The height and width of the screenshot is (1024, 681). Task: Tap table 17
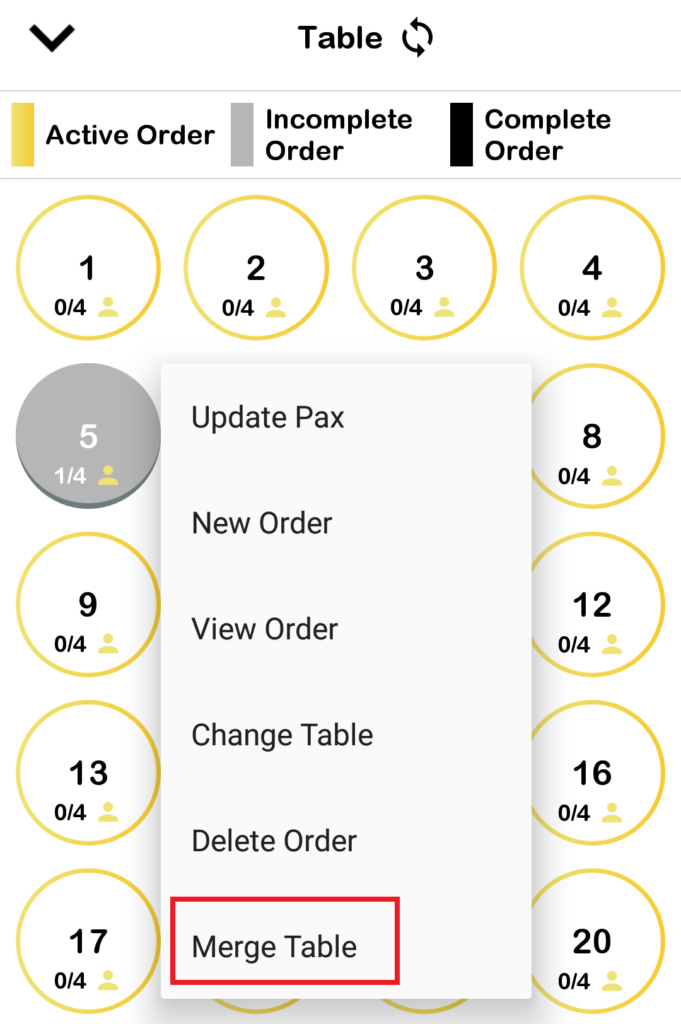click(88, 940)
